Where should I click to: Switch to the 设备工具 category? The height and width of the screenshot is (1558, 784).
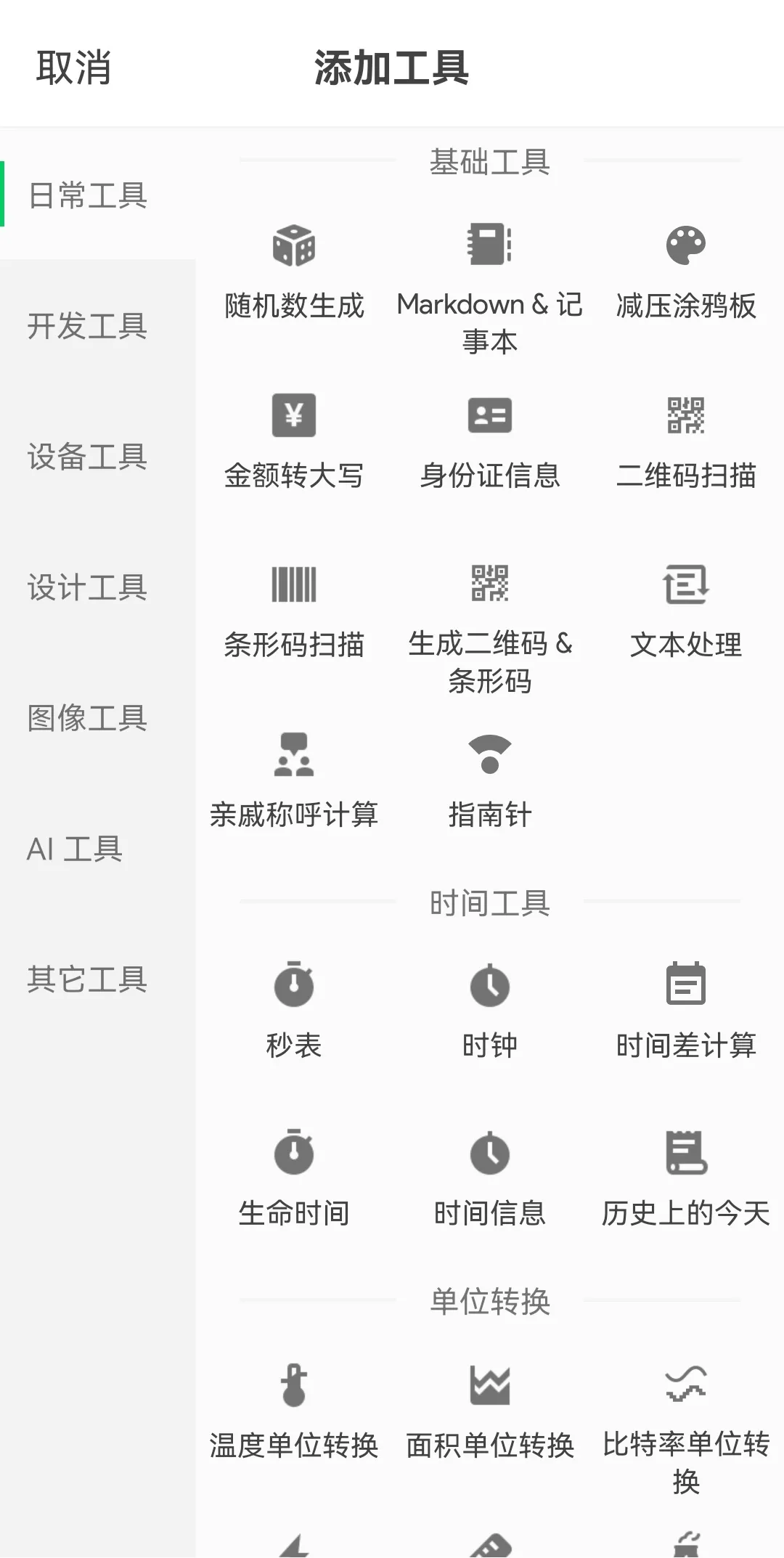click(x=87, y=456)
